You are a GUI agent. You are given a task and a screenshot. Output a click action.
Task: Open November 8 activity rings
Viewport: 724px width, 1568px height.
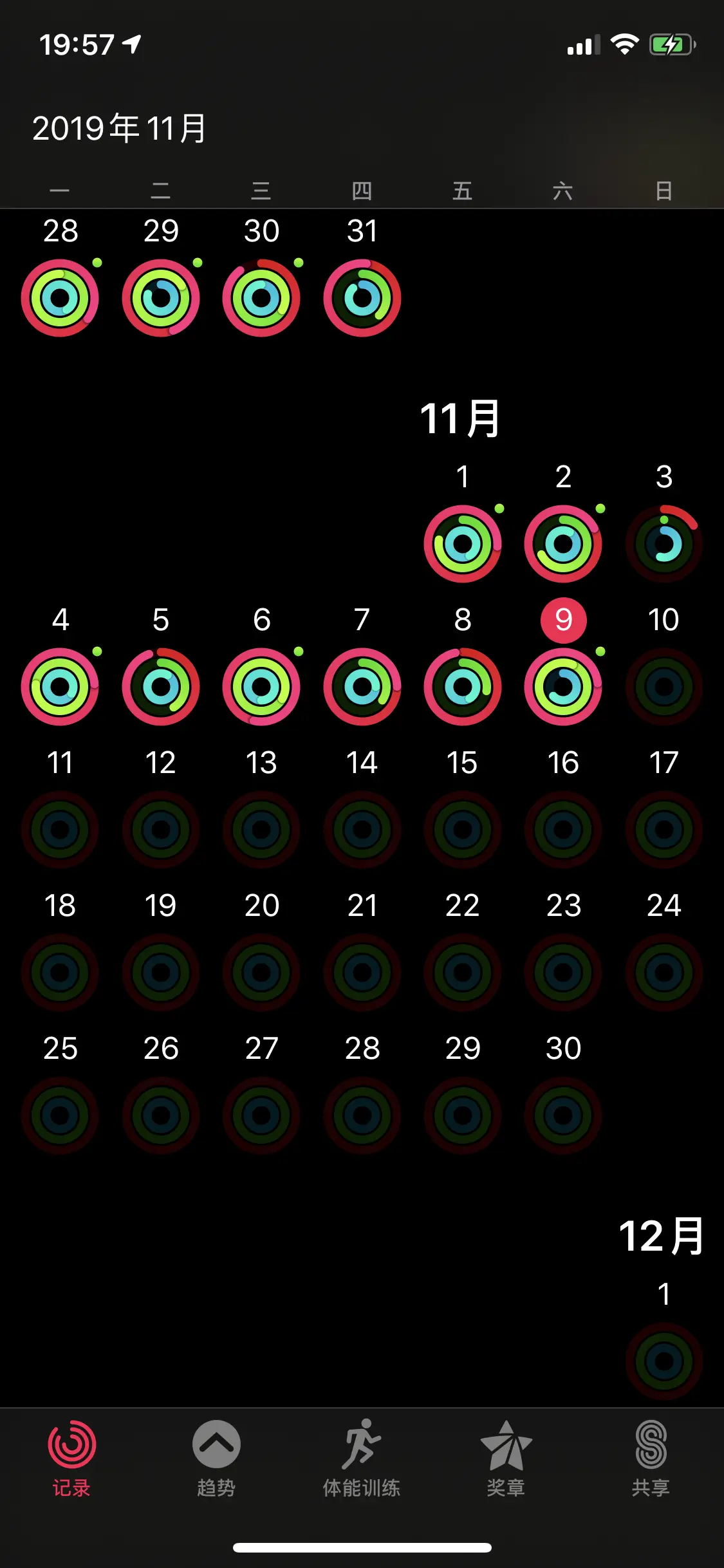[x=462, y=686]
